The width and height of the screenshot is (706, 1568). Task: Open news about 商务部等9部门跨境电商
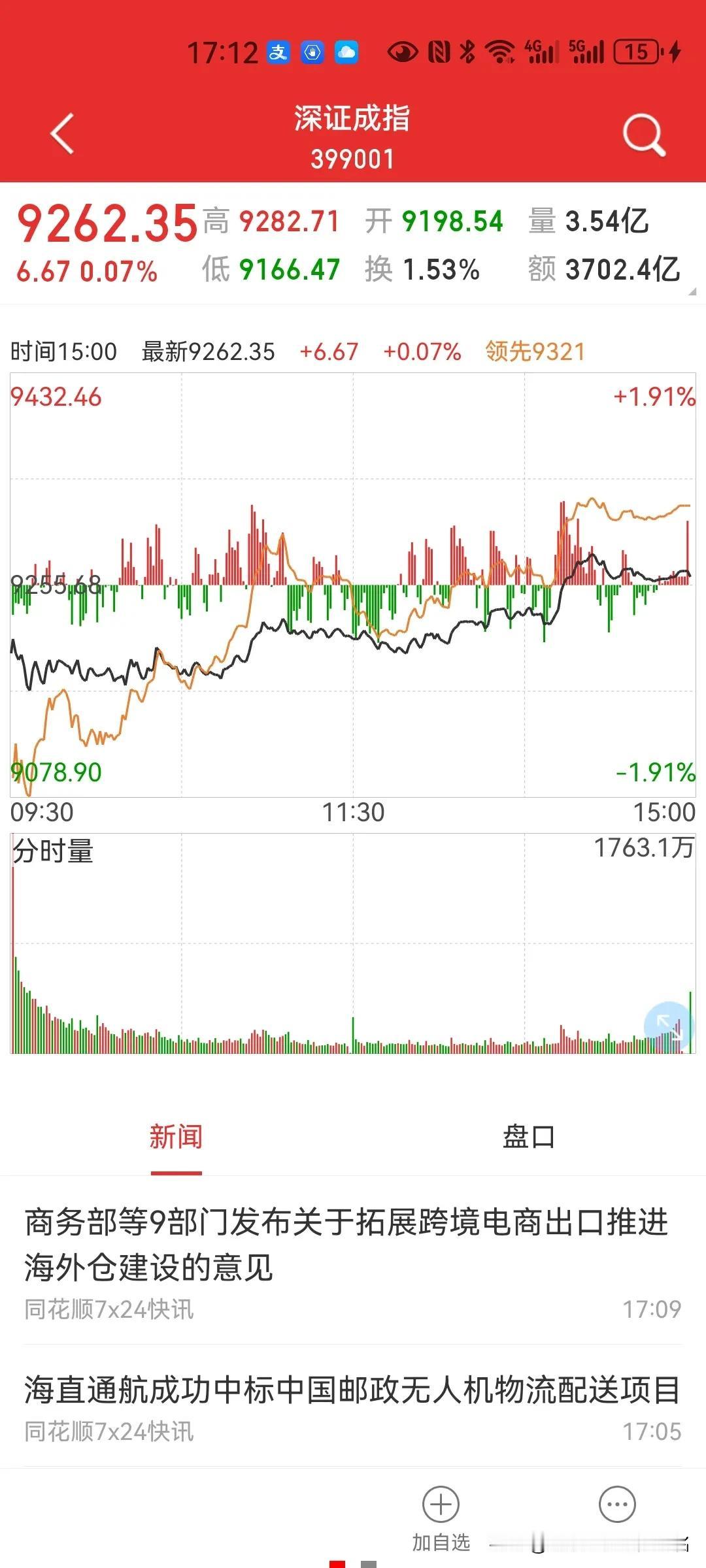pyautogui.click(x=353, y=1262)
